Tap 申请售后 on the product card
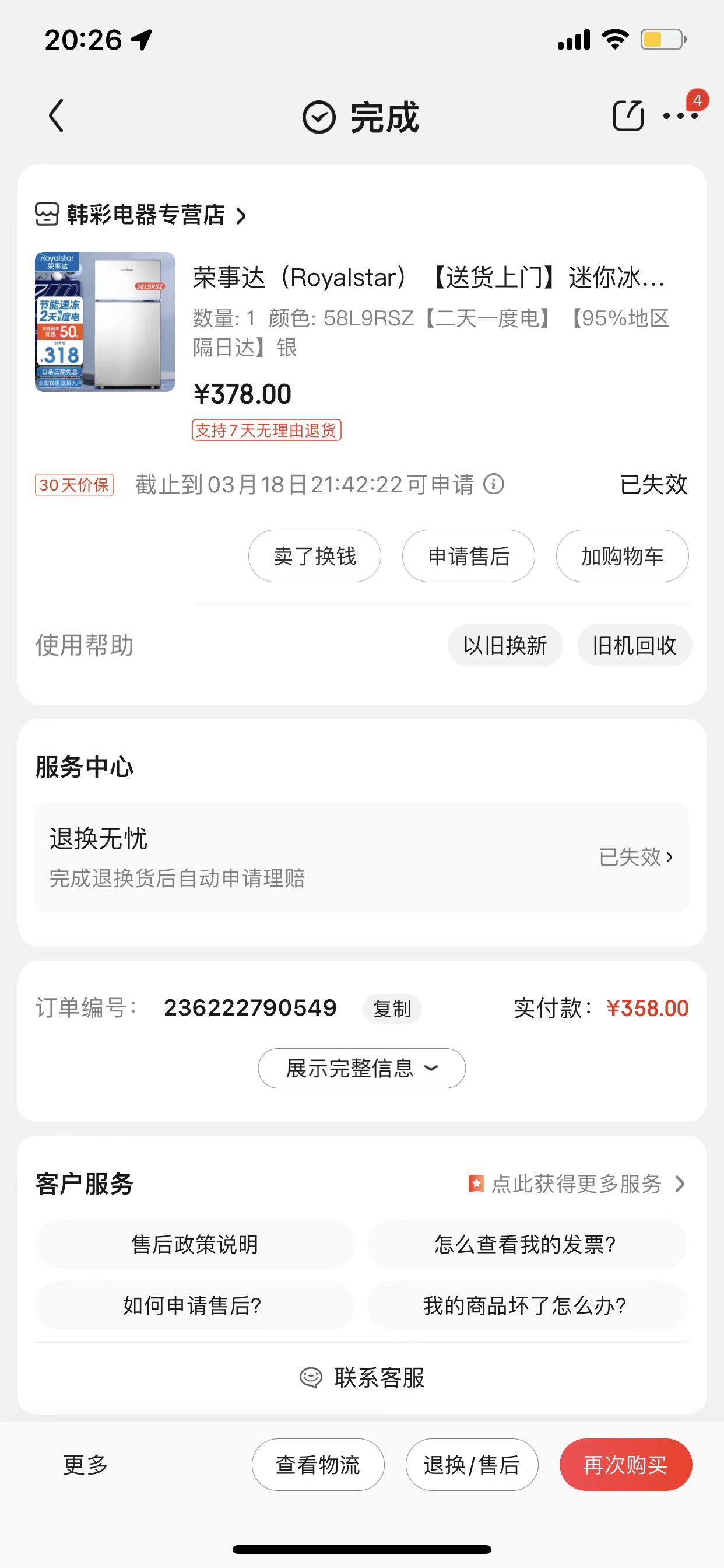 click(x=469, y=556)
